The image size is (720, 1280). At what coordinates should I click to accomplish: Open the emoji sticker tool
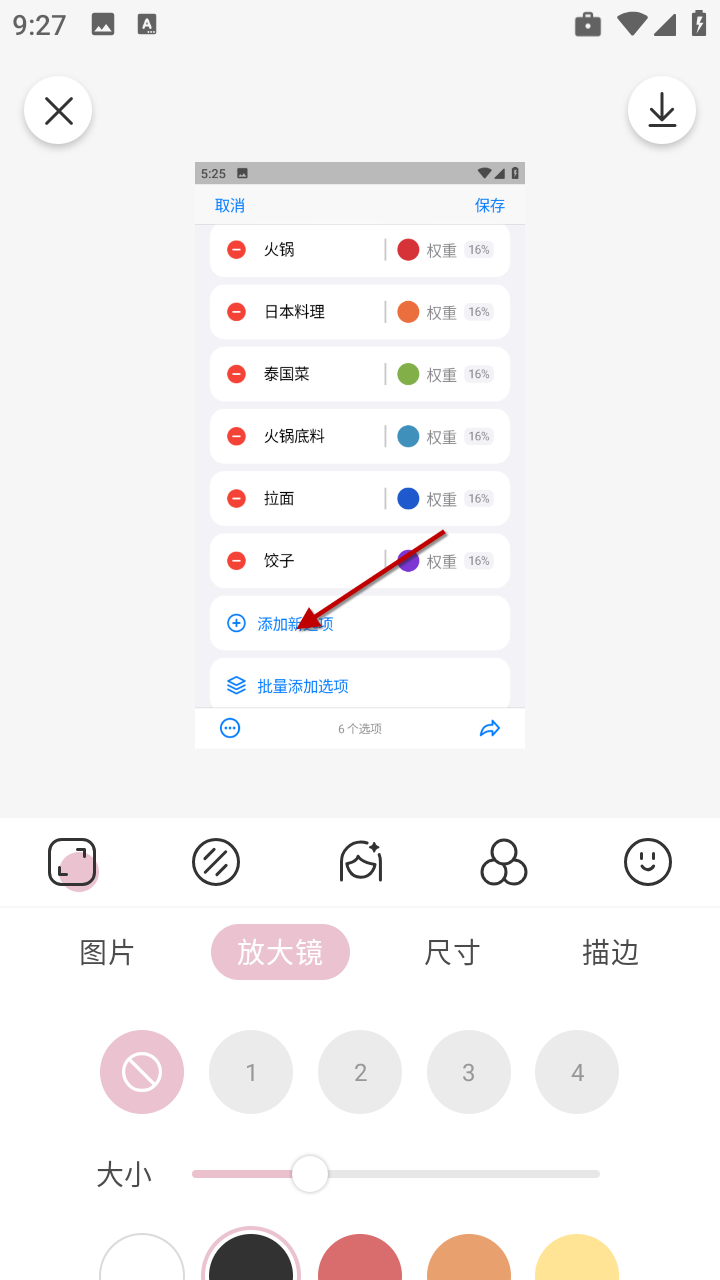pyautogui.click(x=648, y=862)
